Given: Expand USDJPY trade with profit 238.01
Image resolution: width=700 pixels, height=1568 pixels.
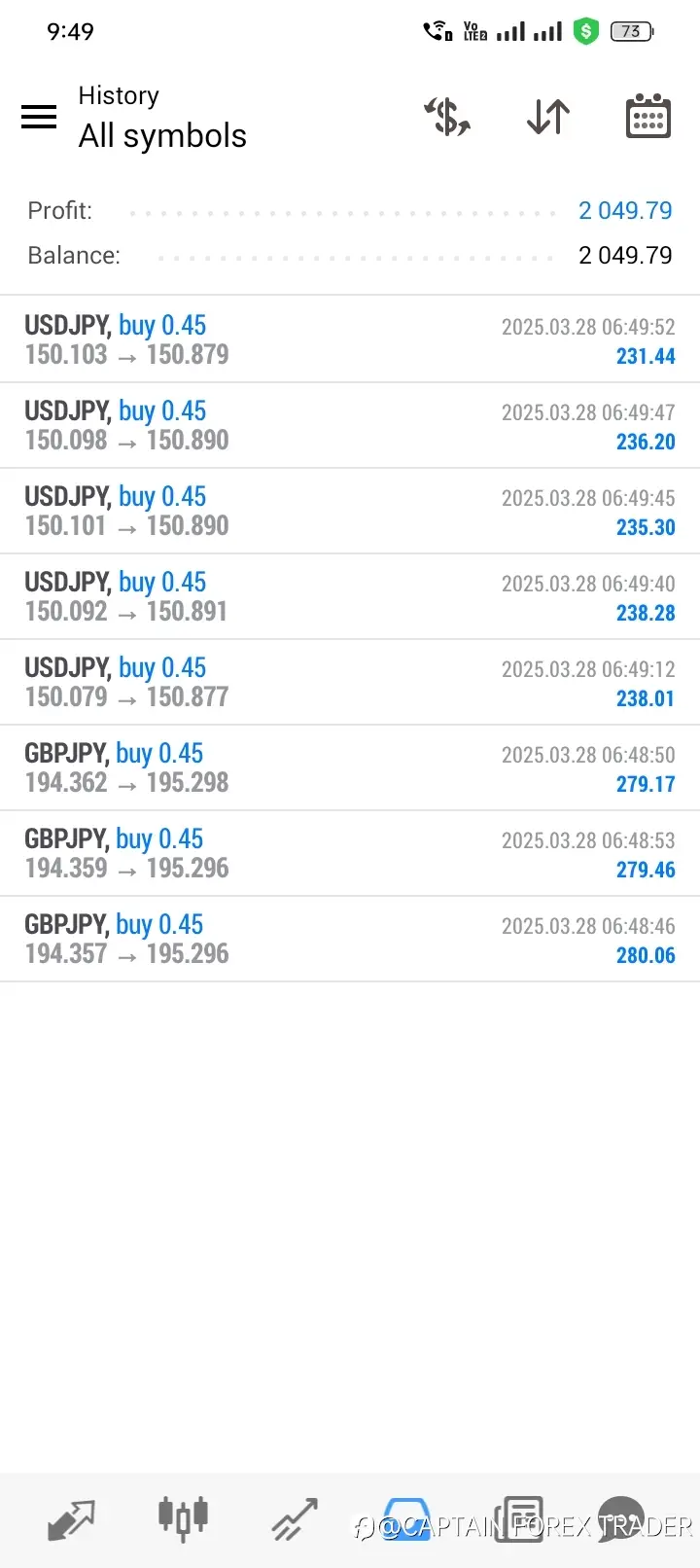Looking at the screenshot, I should pyautogui.click(x=350, y=682).
